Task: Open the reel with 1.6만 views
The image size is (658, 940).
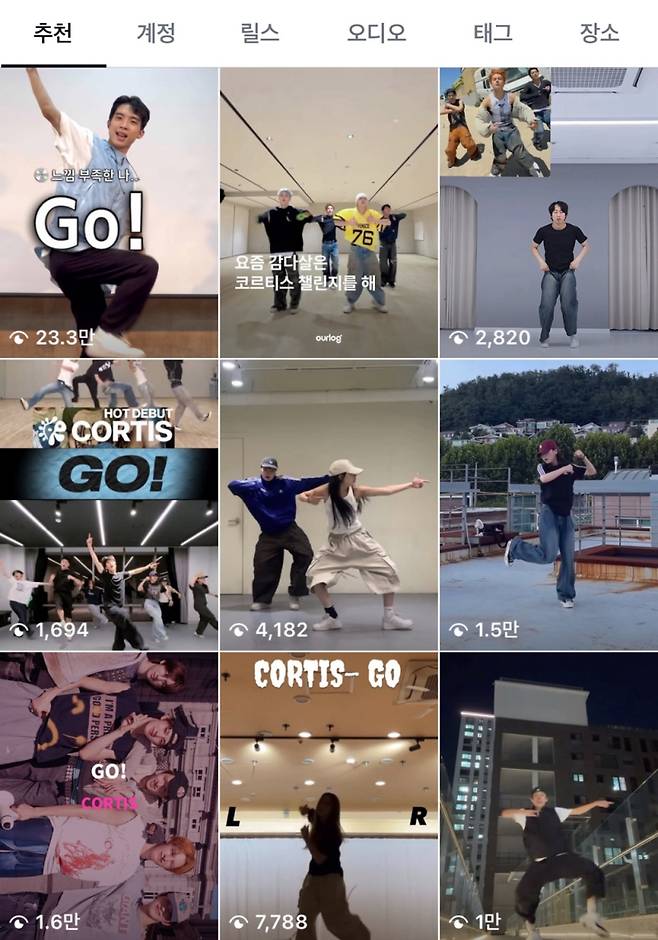Action: pos(109,797)
